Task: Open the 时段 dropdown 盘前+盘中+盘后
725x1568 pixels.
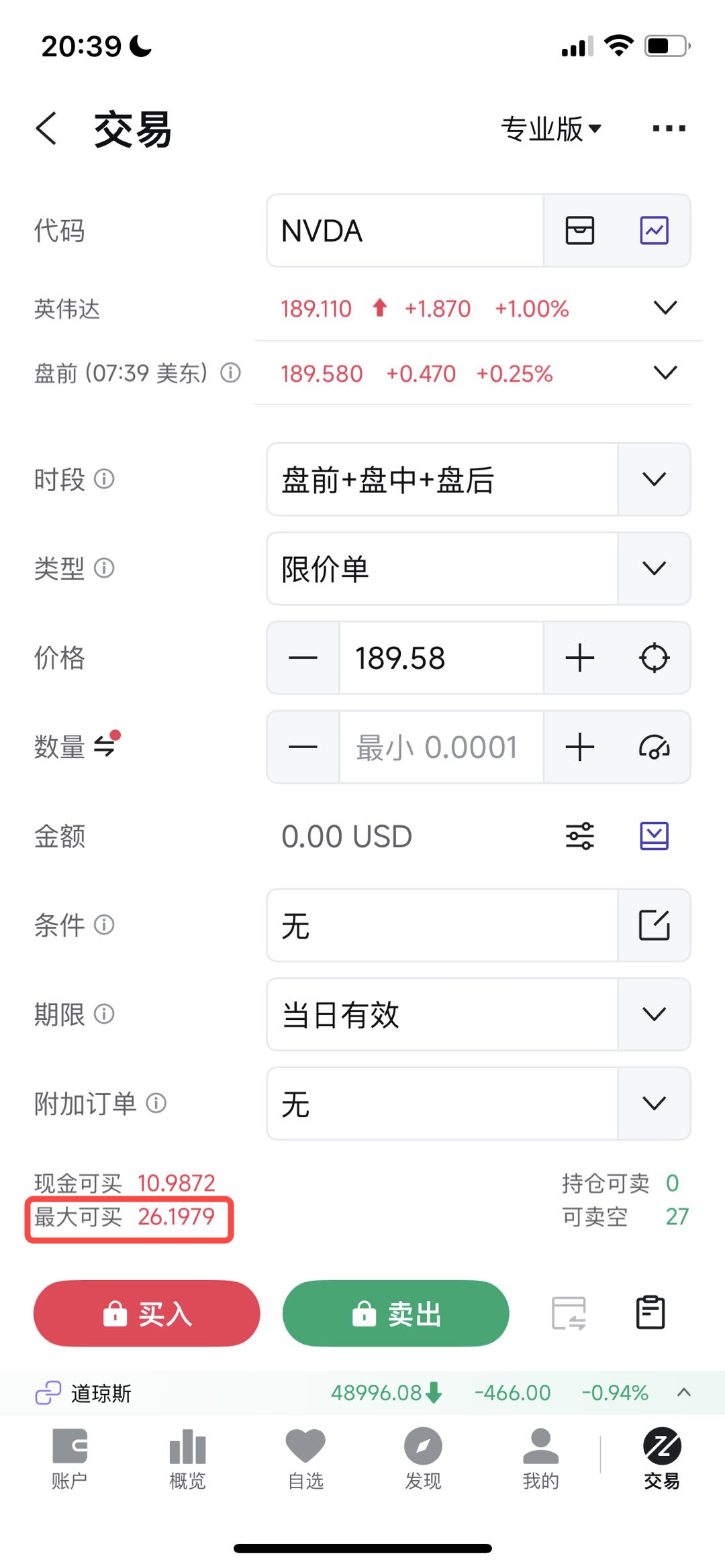Action: coord(478,479)
